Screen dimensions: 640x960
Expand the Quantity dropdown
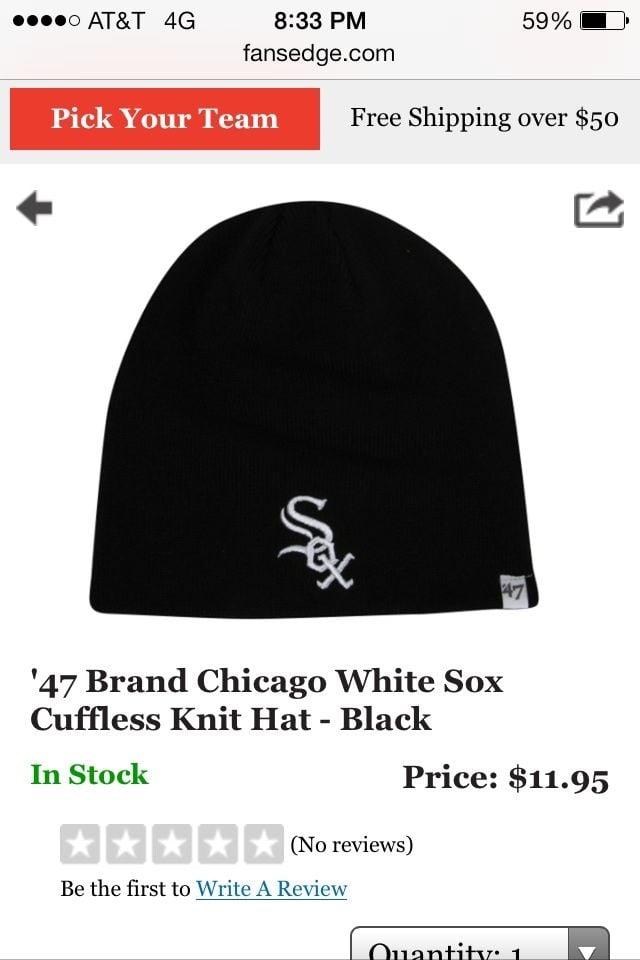point(479,945)
